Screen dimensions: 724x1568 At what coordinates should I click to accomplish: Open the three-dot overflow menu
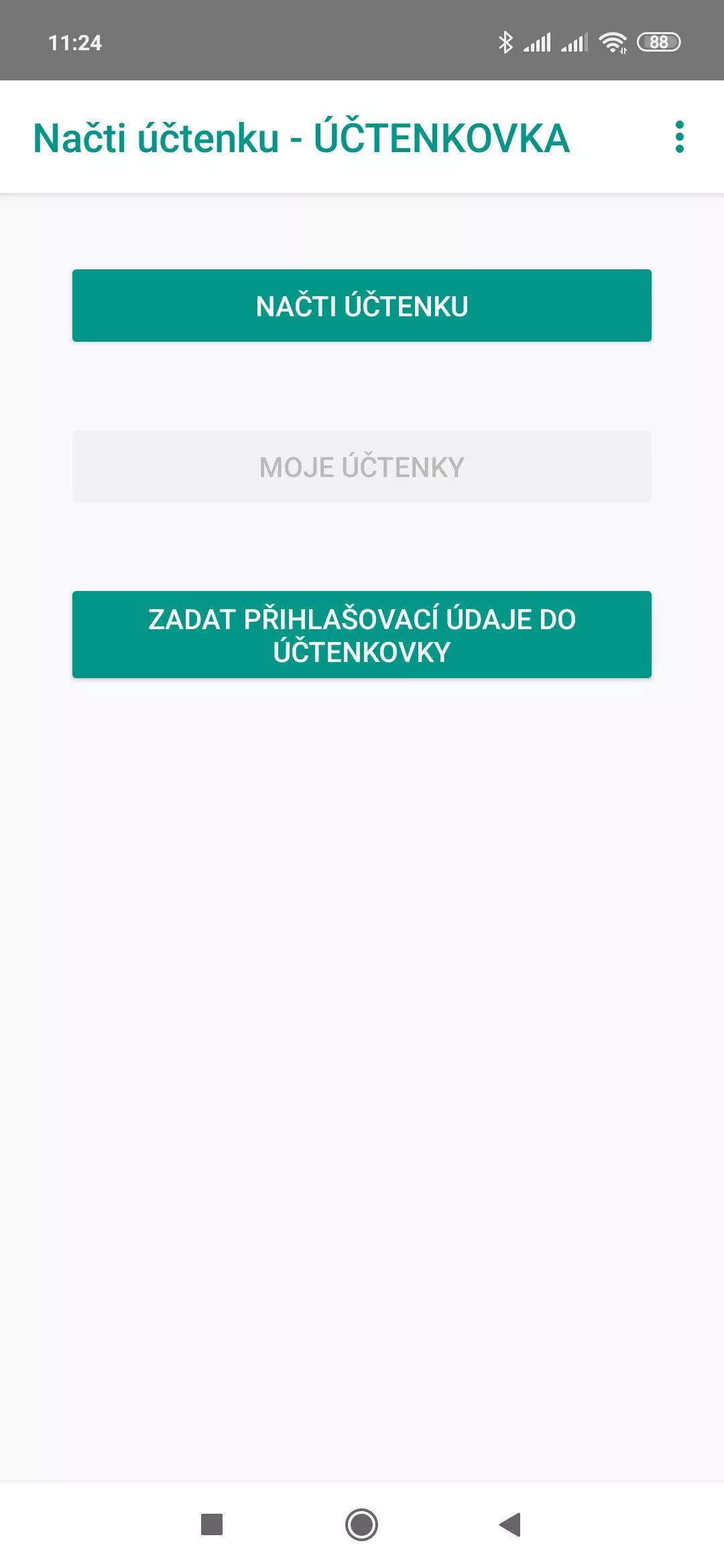(679, 137)
